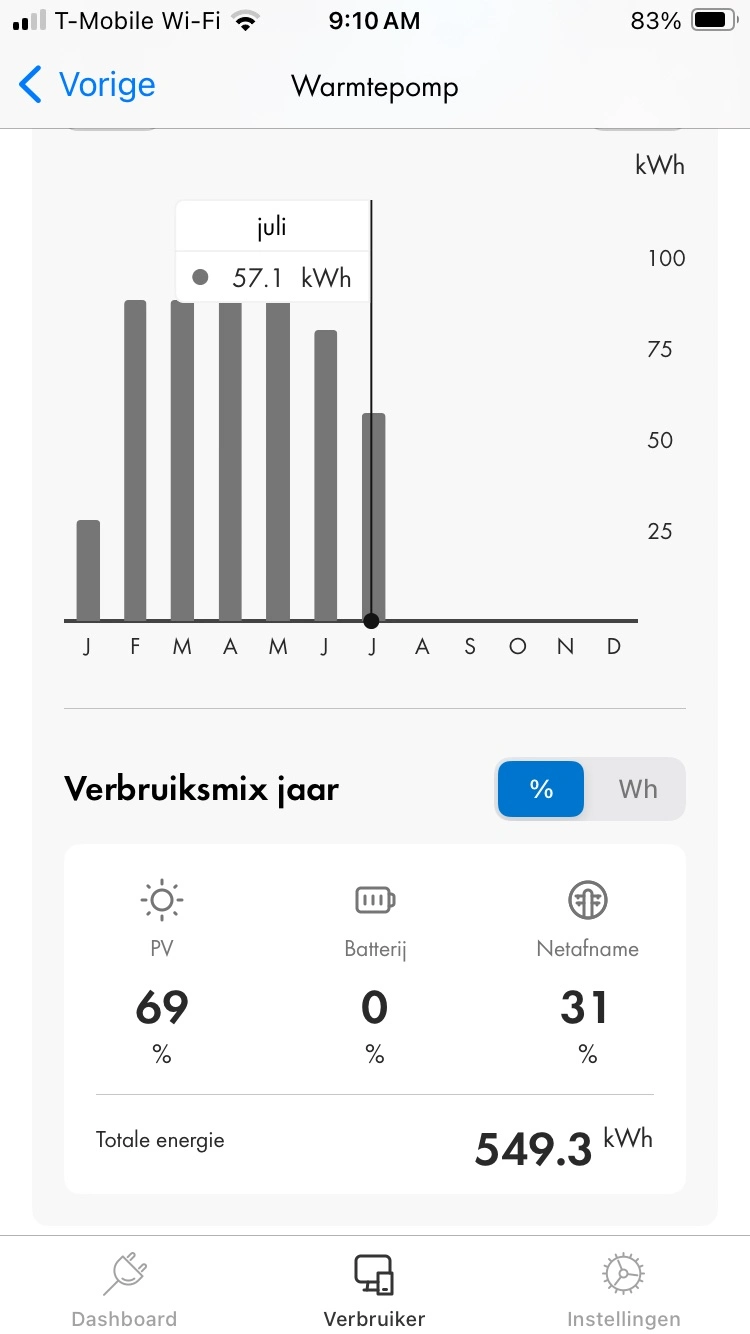The image size is (750, 1334).
Task: Tap the battery level indicator showing 83%
Action: point(712,18)
